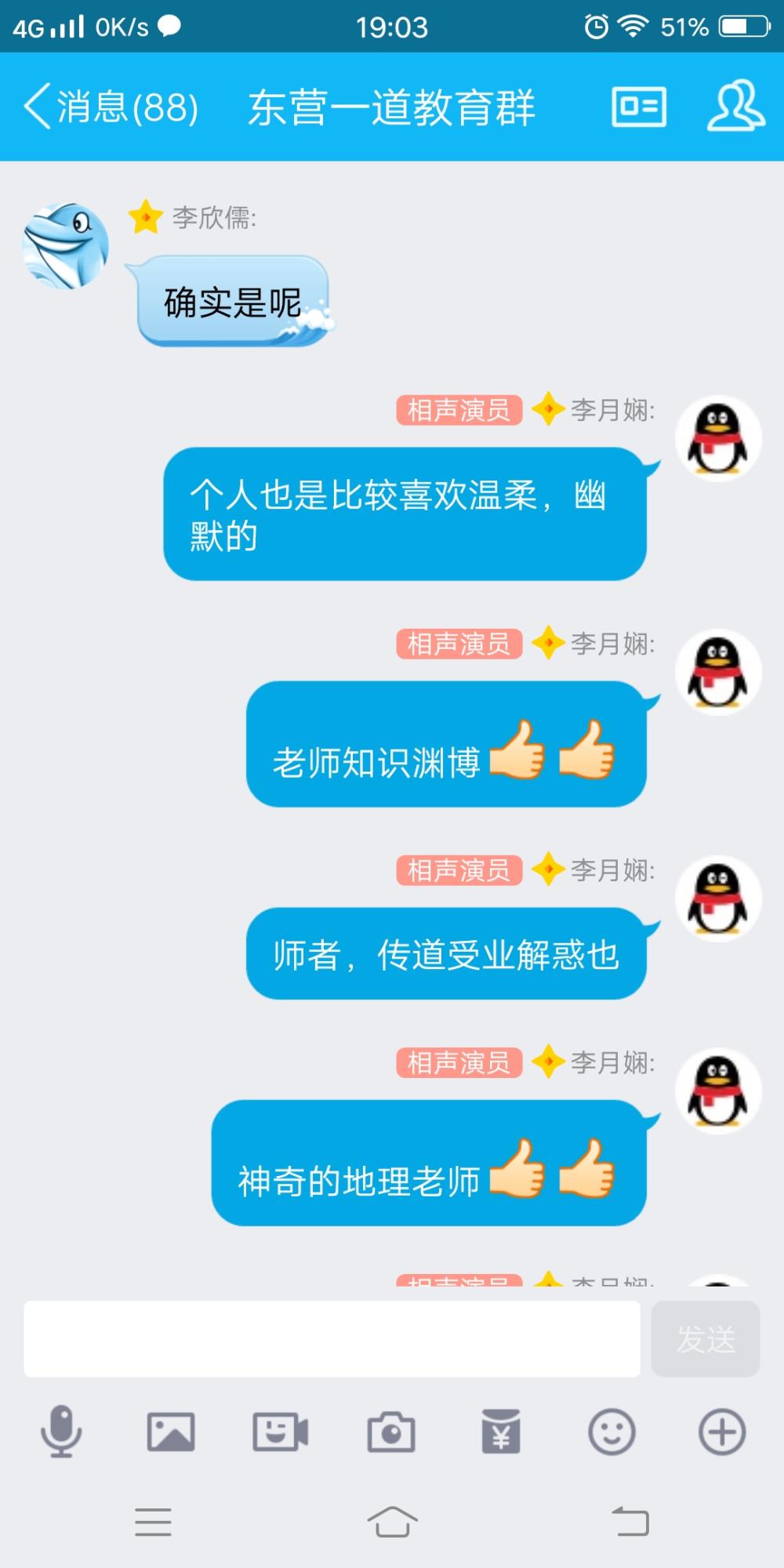Tap the system home button
784x1568 pixels.
[x=392, y=1522]
